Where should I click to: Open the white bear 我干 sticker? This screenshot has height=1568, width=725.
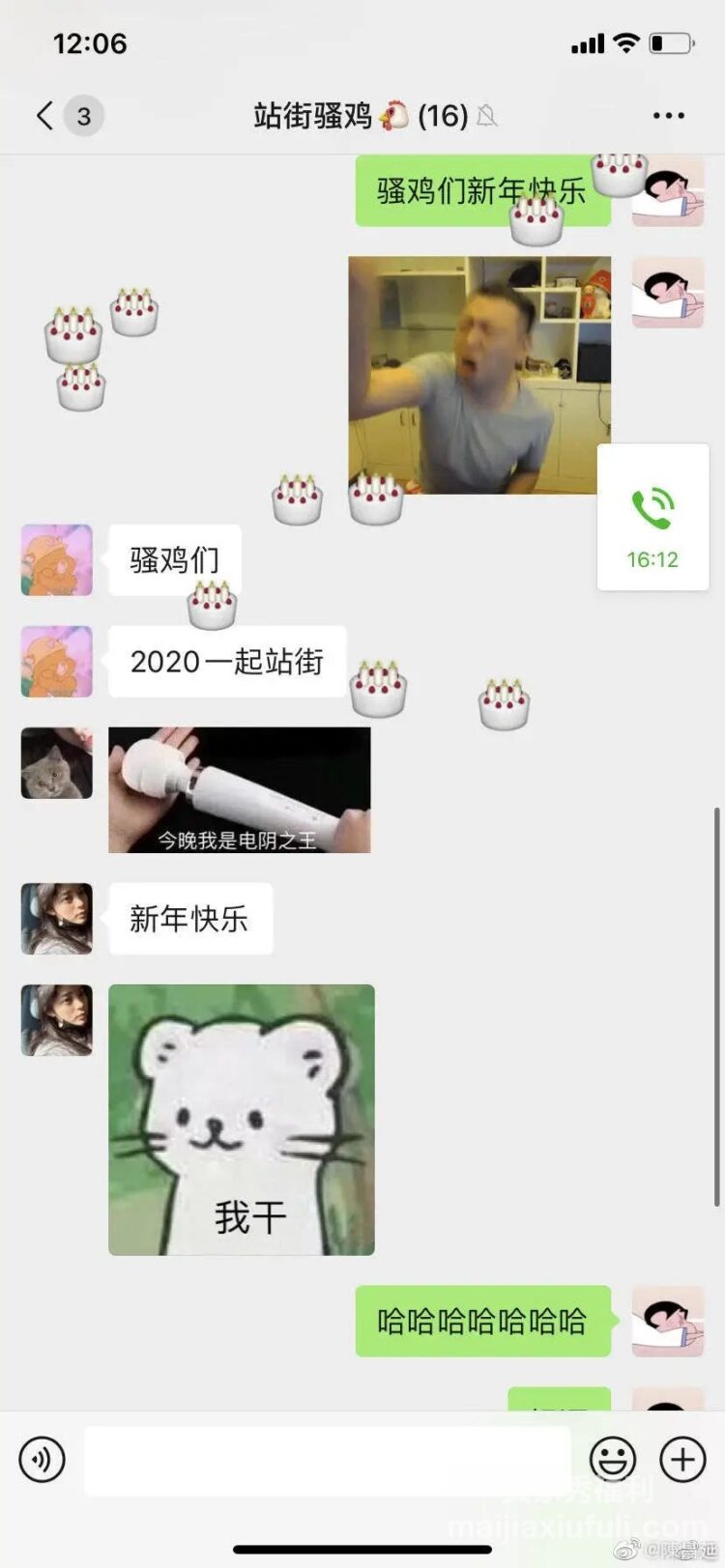(241, 1120)
